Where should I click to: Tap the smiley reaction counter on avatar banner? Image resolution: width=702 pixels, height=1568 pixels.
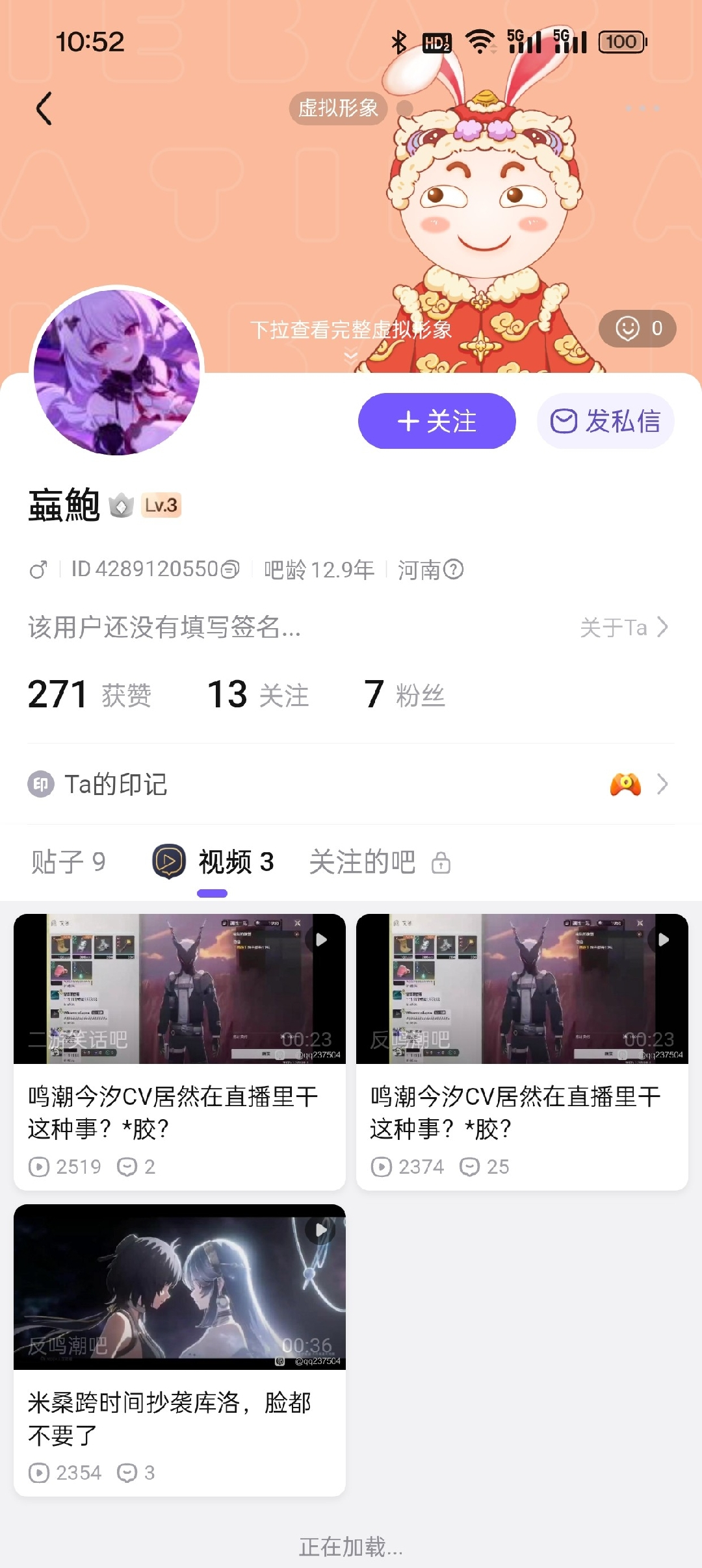637,329
